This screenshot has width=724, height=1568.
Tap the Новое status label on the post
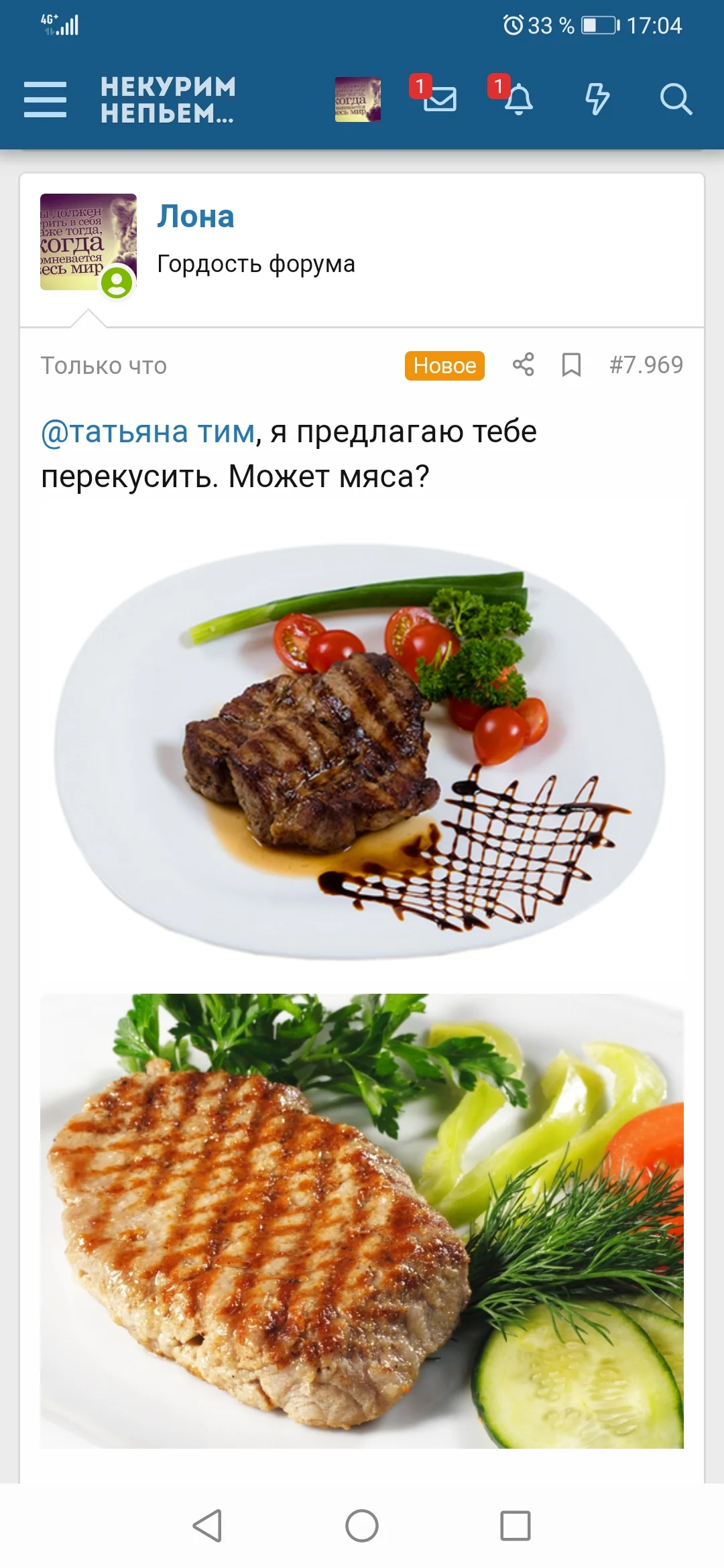point(444,365)
